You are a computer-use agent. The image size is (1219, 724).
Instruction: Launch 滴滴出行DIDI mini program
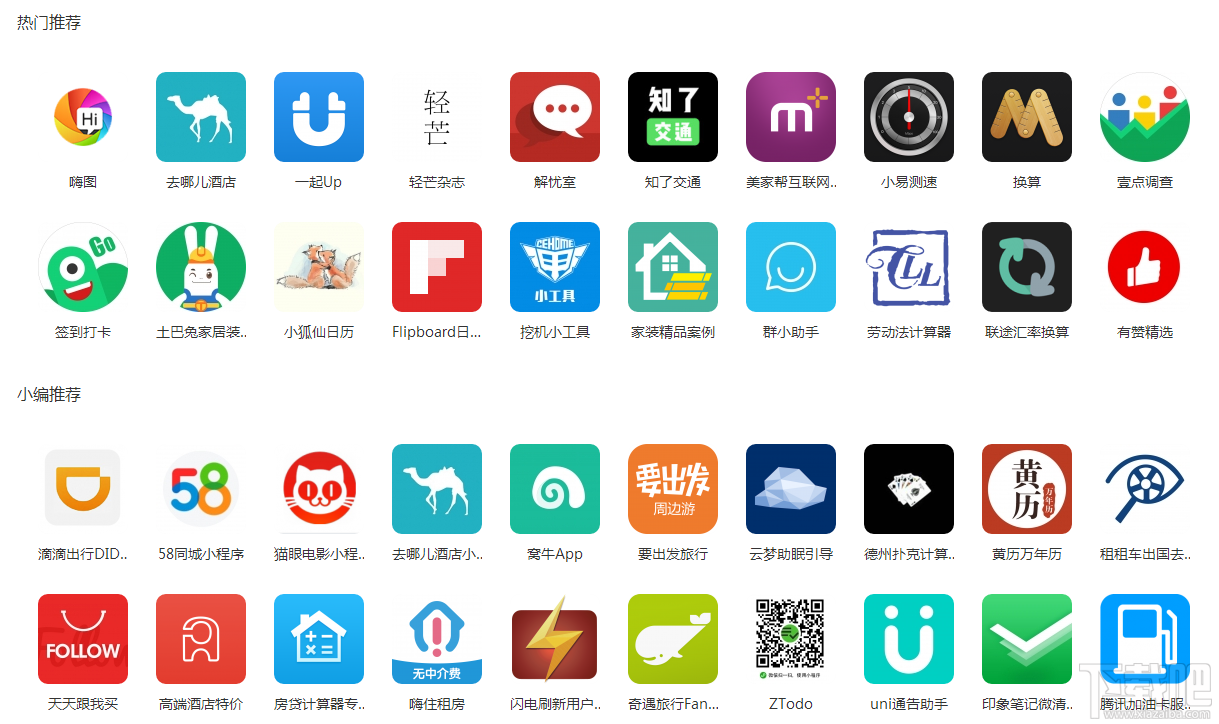point(83,489)
